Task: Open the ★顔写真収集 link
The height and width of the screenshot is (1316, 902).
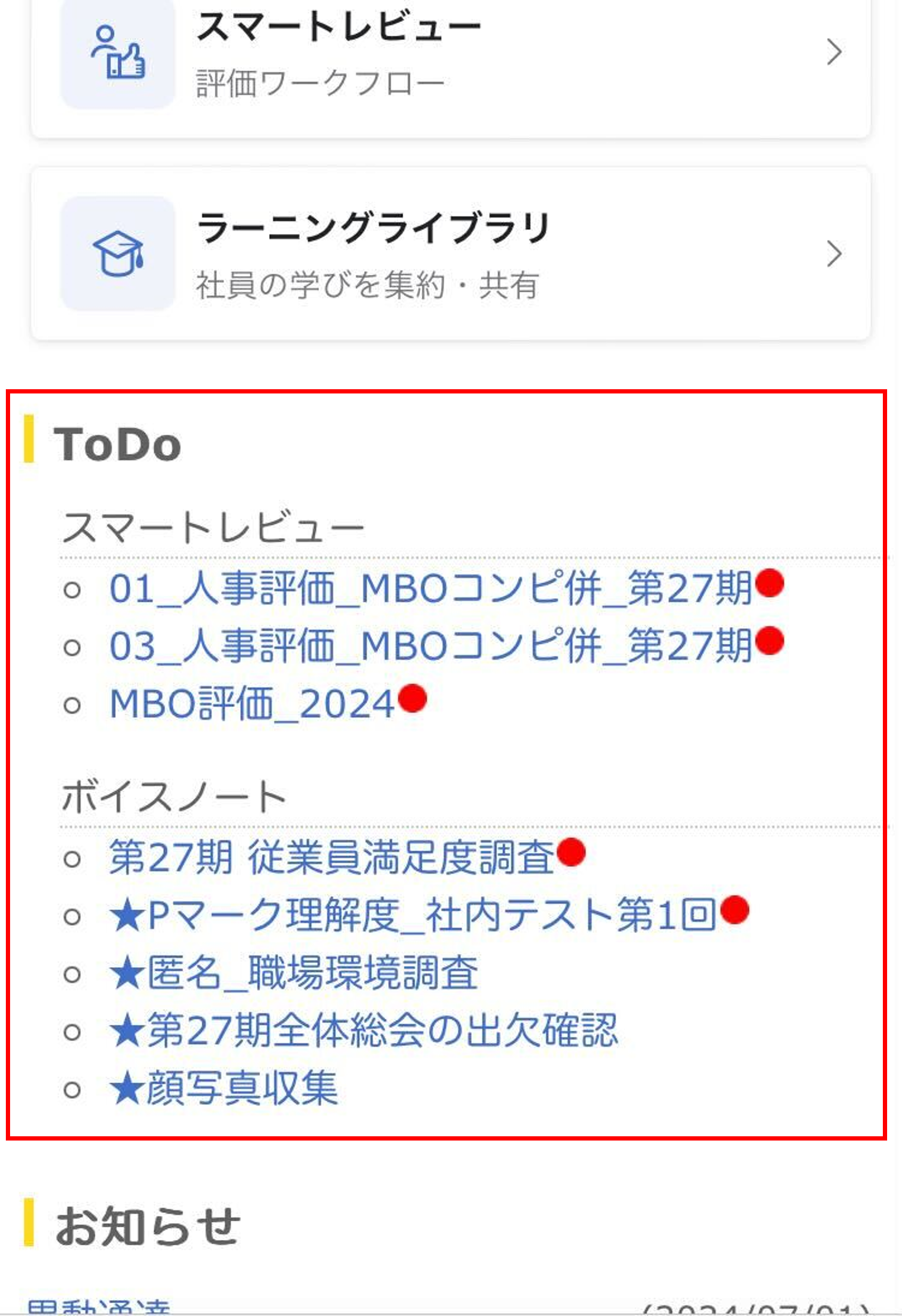Action: point(224,1088)
